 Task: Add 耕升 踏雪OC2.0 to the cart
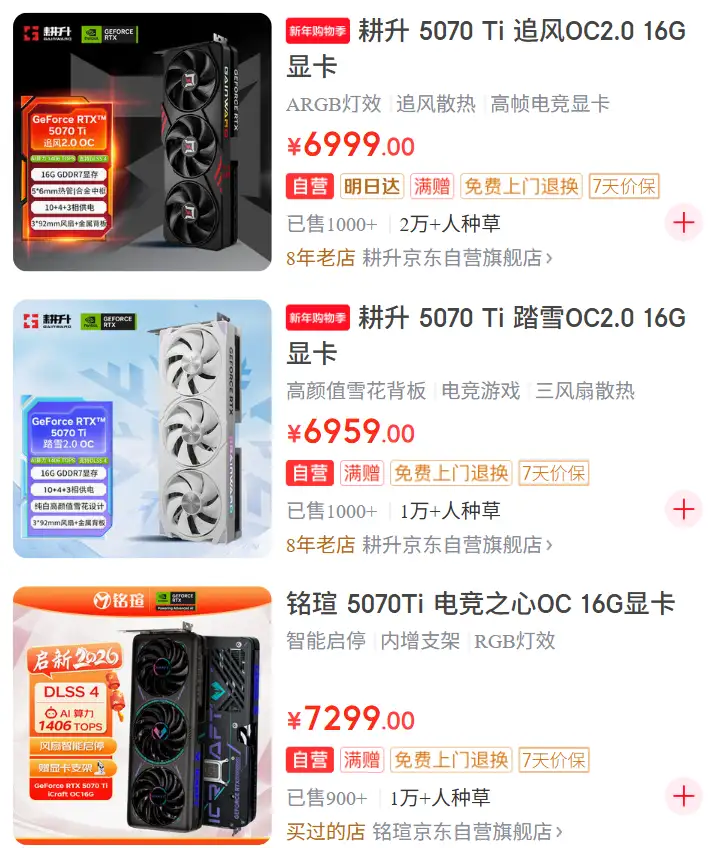click(684, 509)
